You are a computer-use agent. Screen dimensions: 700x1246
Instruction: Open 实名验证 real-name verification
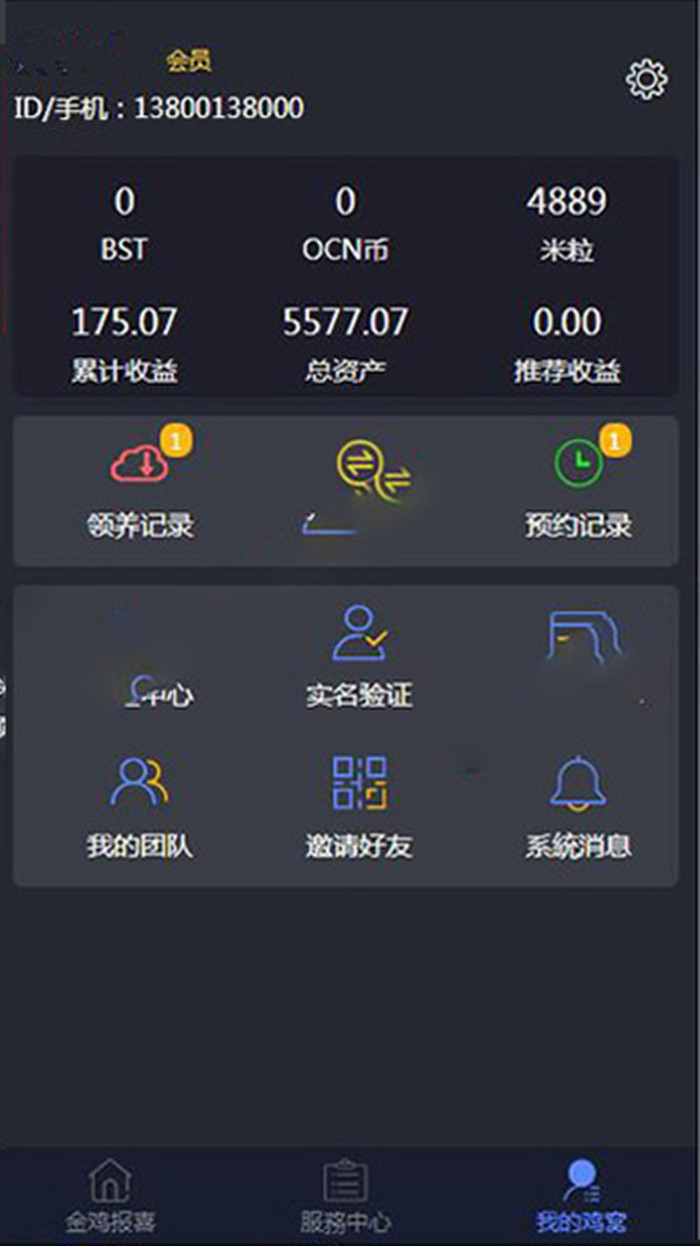[x=359, y=656]
